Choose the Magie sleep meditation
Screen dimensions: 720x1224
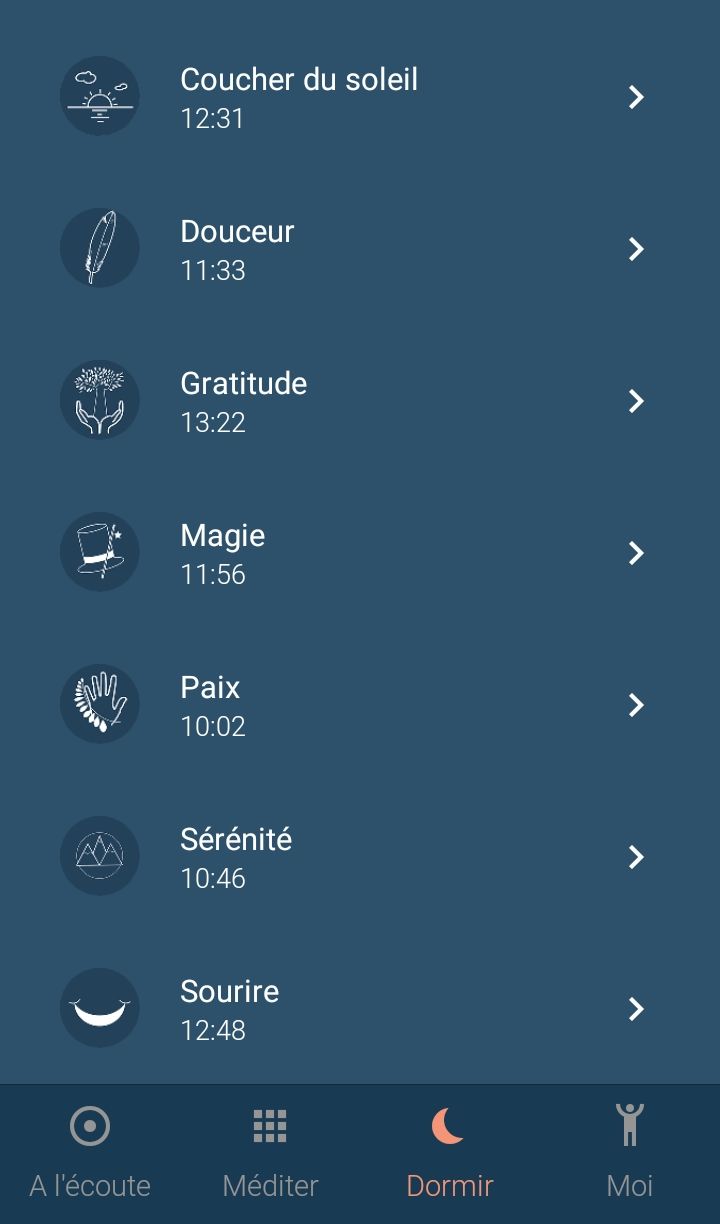[x=360, y=553]
